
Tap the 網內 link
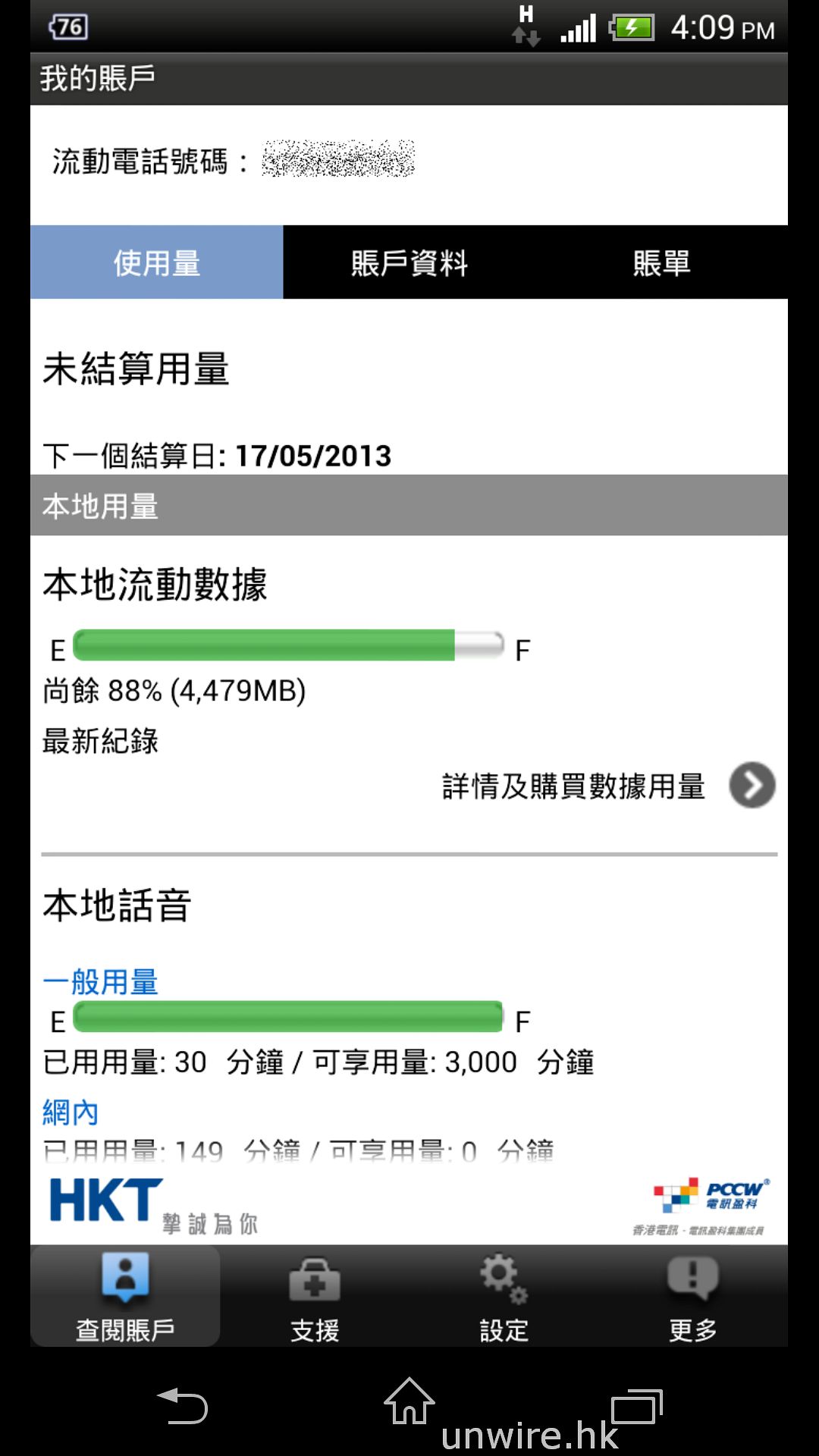71,1112
